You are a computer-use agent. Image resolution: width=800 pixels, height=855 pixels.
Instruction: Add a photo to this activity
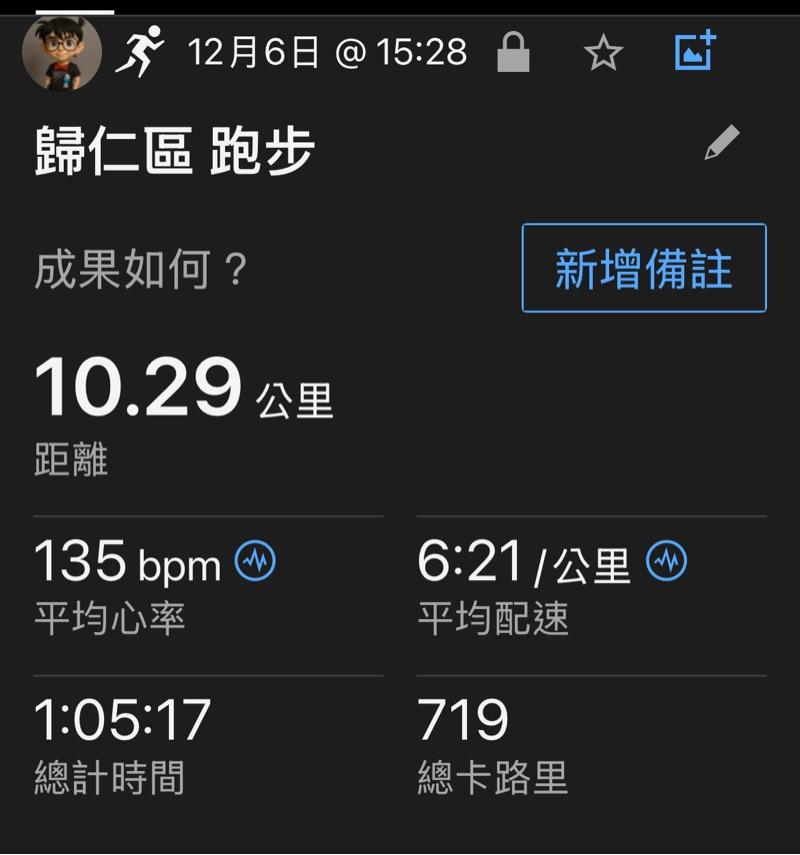pos(696,51)
